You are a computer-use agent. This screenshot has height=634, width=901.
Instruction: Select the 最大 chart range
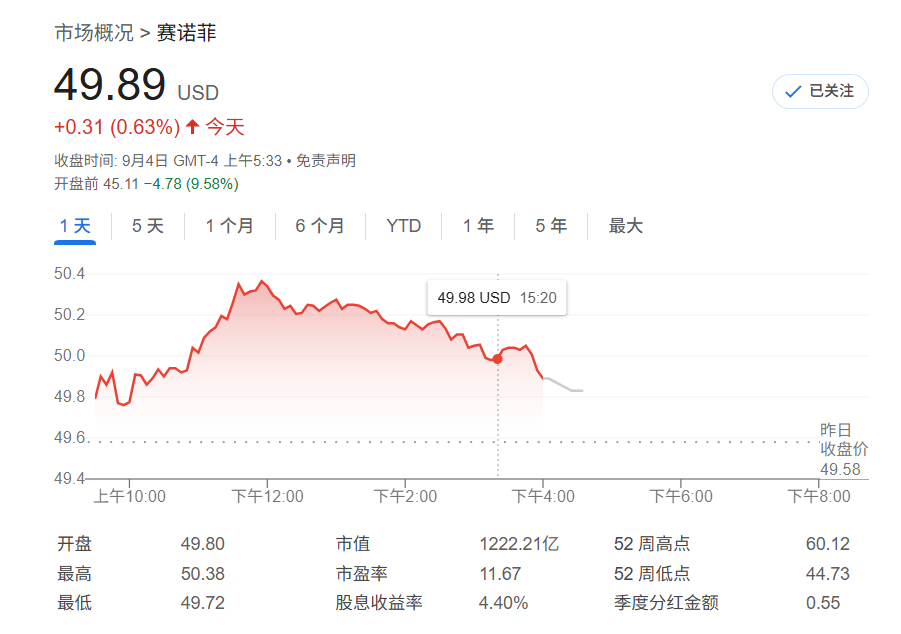pos(626,226)
